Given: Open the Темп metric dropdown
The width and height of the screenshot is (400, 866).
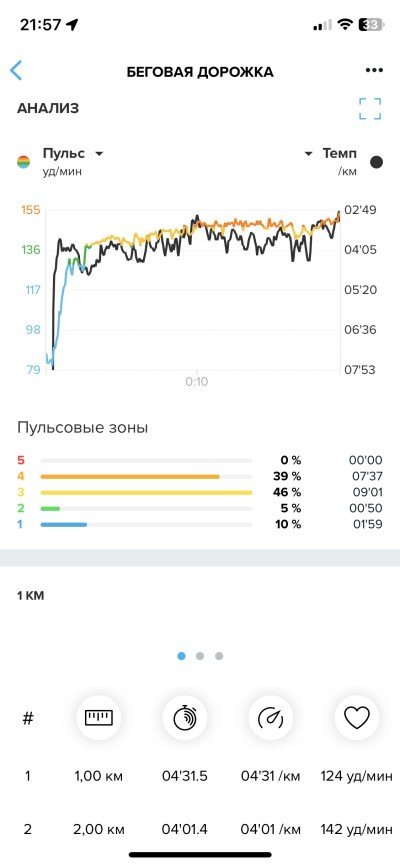Looking at the screenshot, I should pos(331,154).
